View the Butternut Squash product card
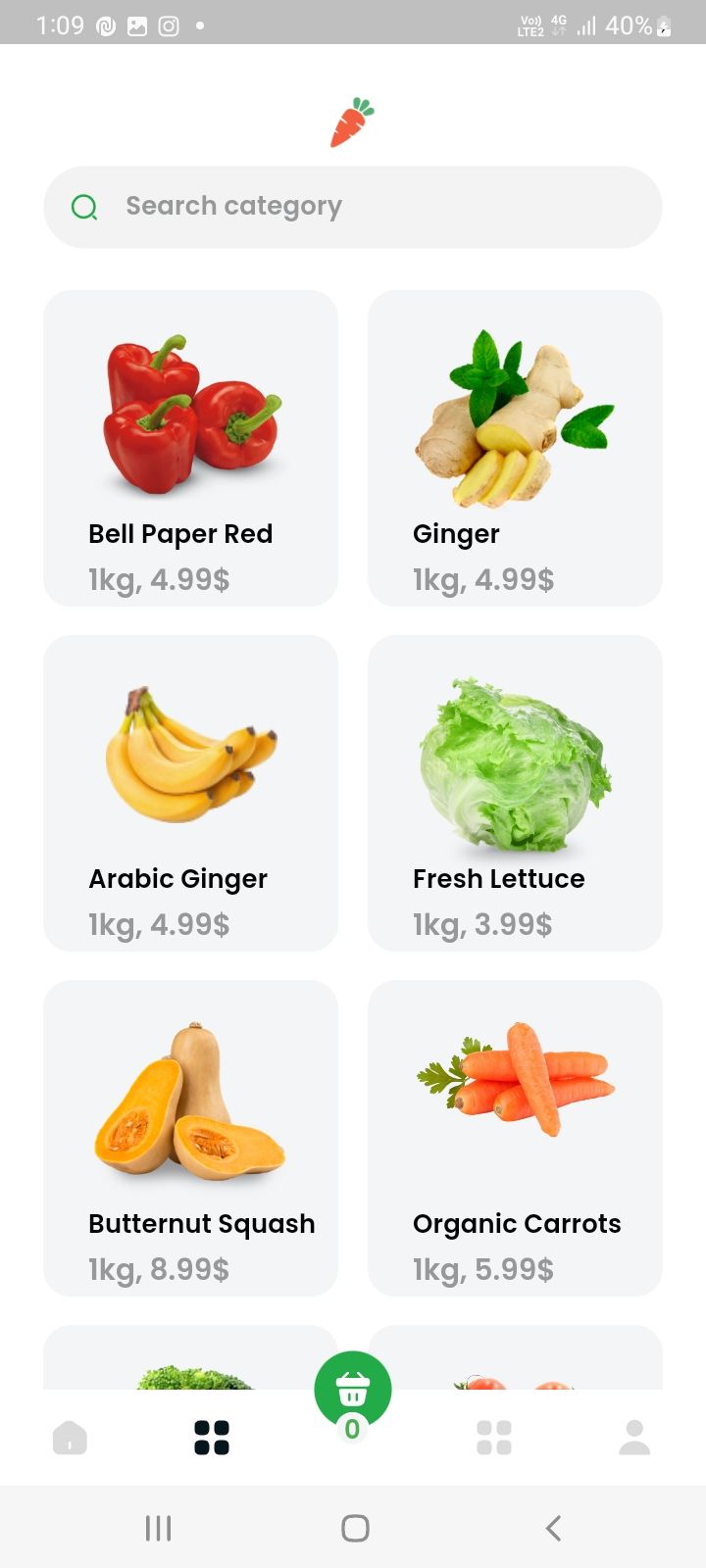The image size is (706, 1568). [x=190, y=1138]
